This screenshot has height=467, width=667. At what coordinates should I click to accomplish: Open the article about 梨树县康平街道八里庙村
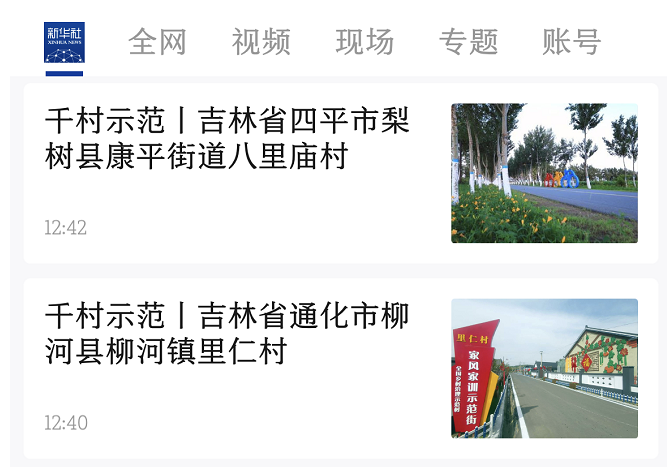[228, 138]
